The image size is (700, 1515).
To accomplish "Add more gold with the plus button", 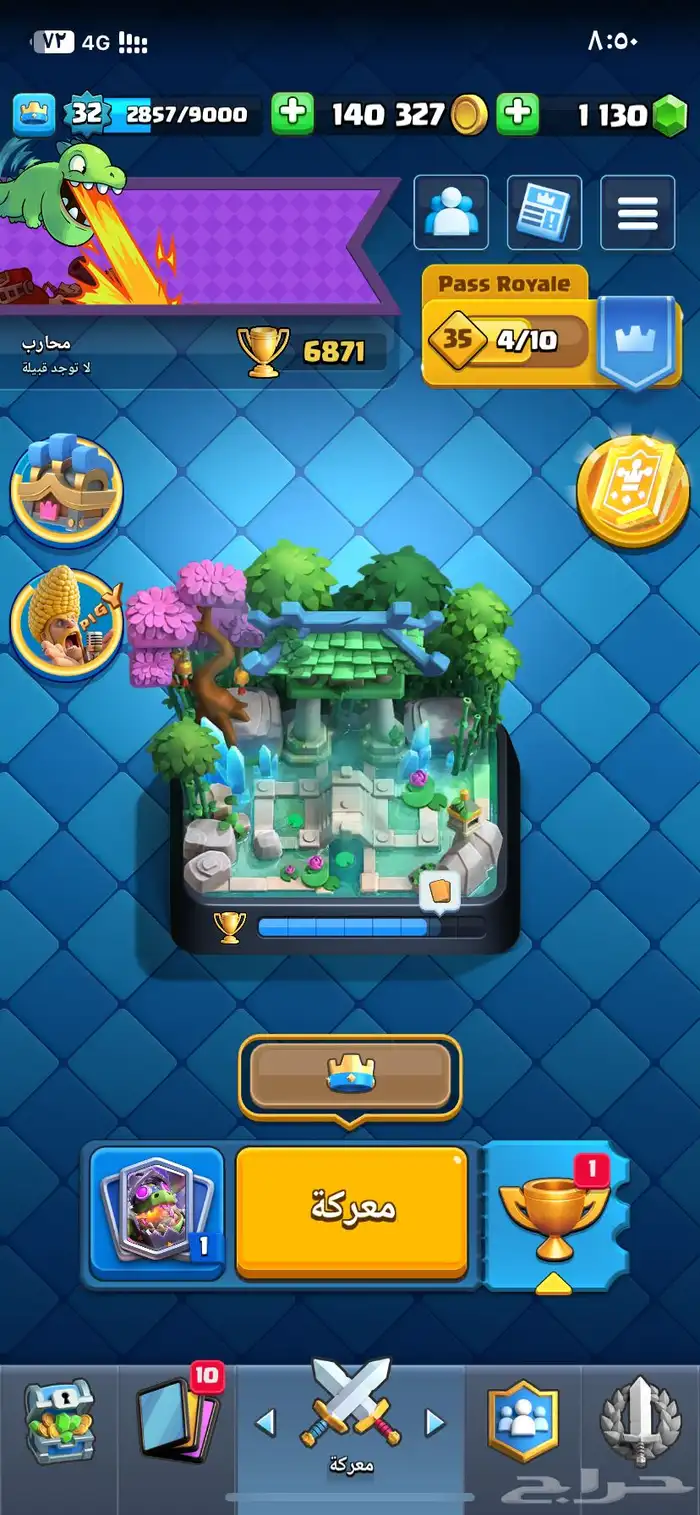I will pos(293,114).
